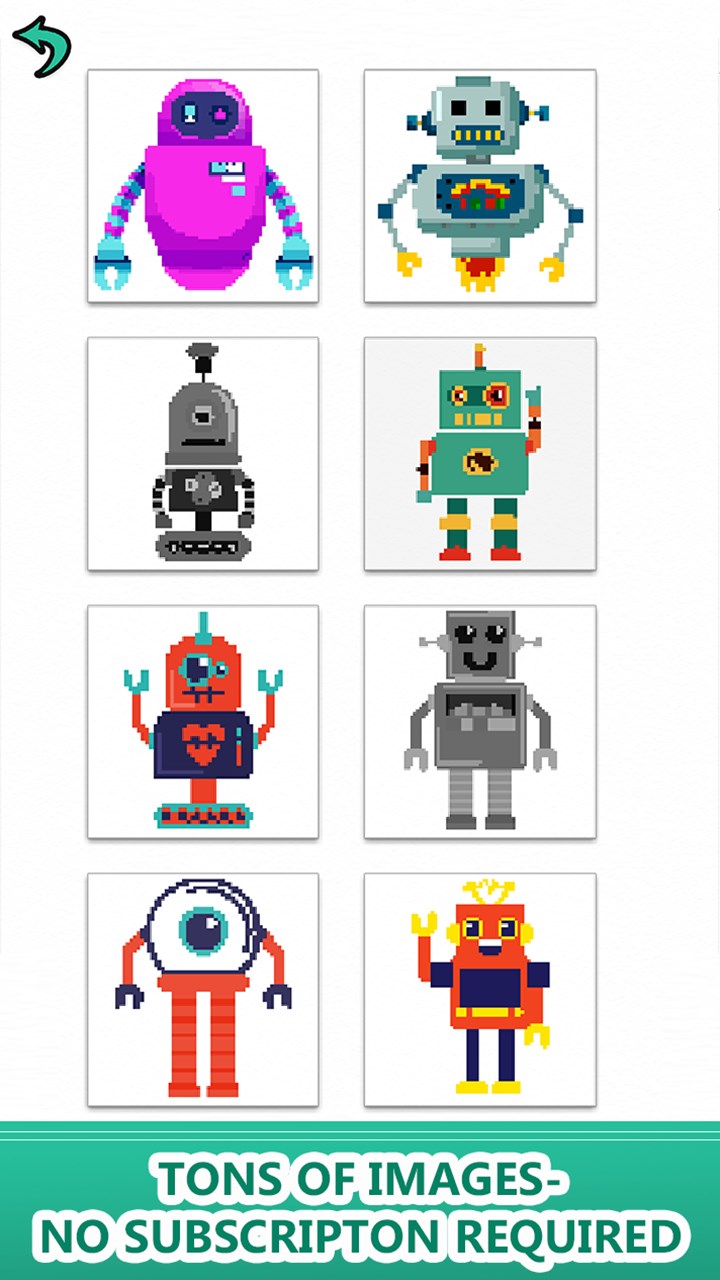Open the giant eyeball robot picture
This screenshot has width=720, height=1280.
click(203, 990)
